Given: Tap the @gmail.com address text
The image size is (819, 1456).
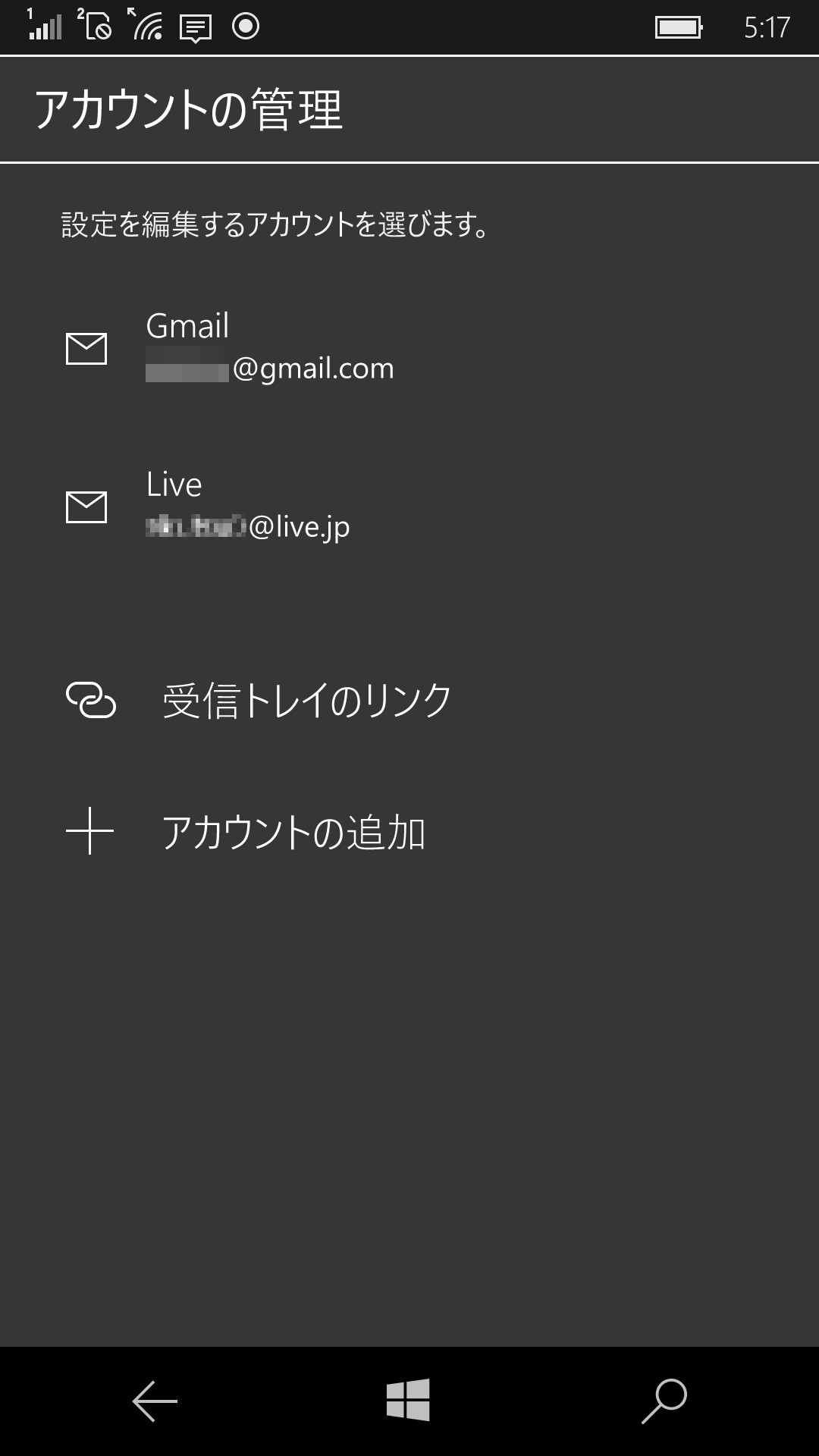Looking at the screenshot, I should 269,369.
